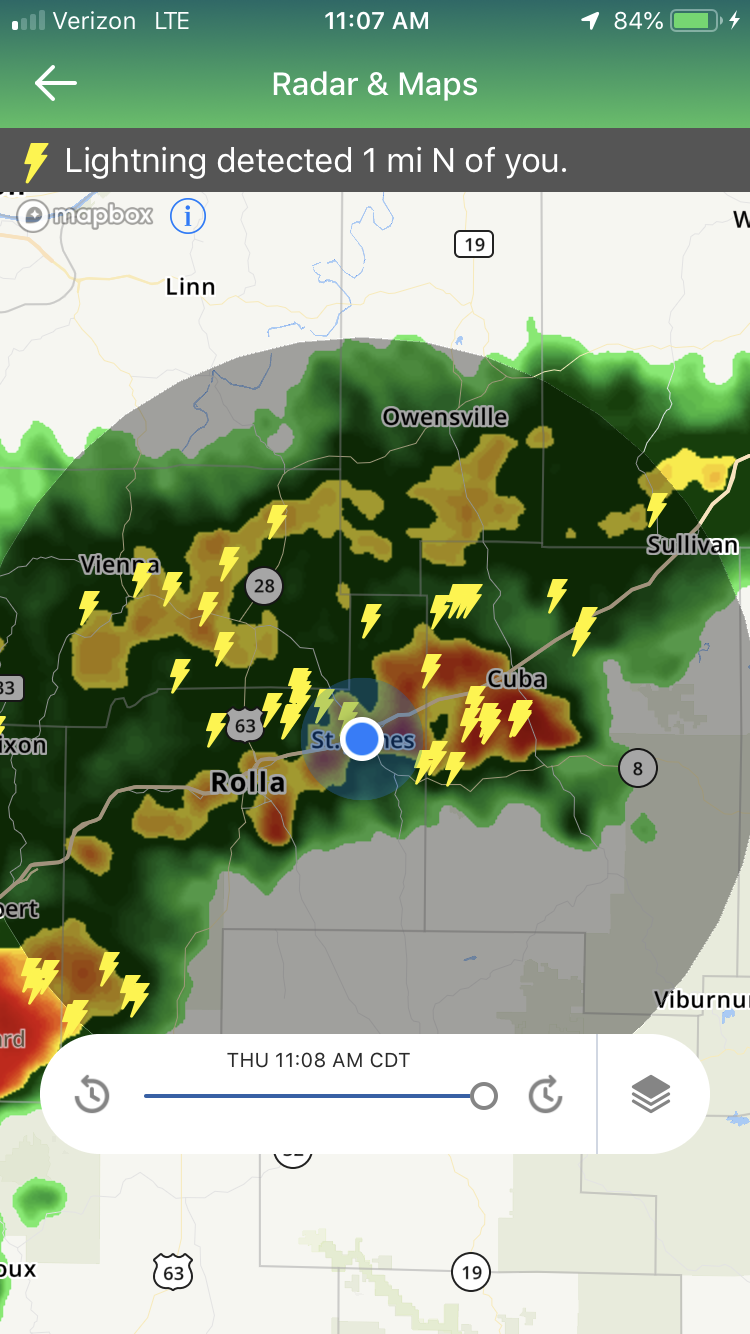Tap the blue current location dot
Image resolution: width=750 pixels, height=1334 pixels.
pos(361,739)
